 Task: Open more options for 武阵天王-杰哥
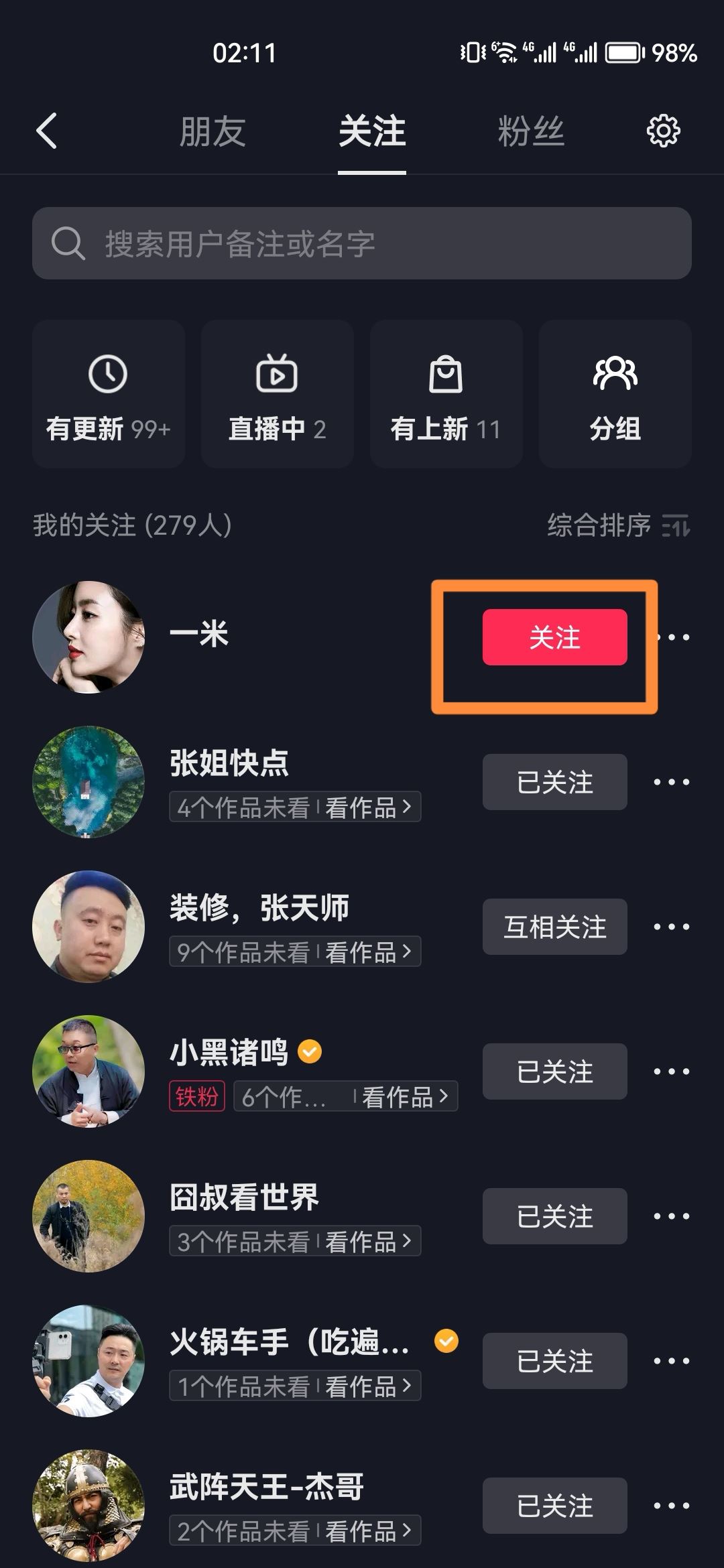672,1506
